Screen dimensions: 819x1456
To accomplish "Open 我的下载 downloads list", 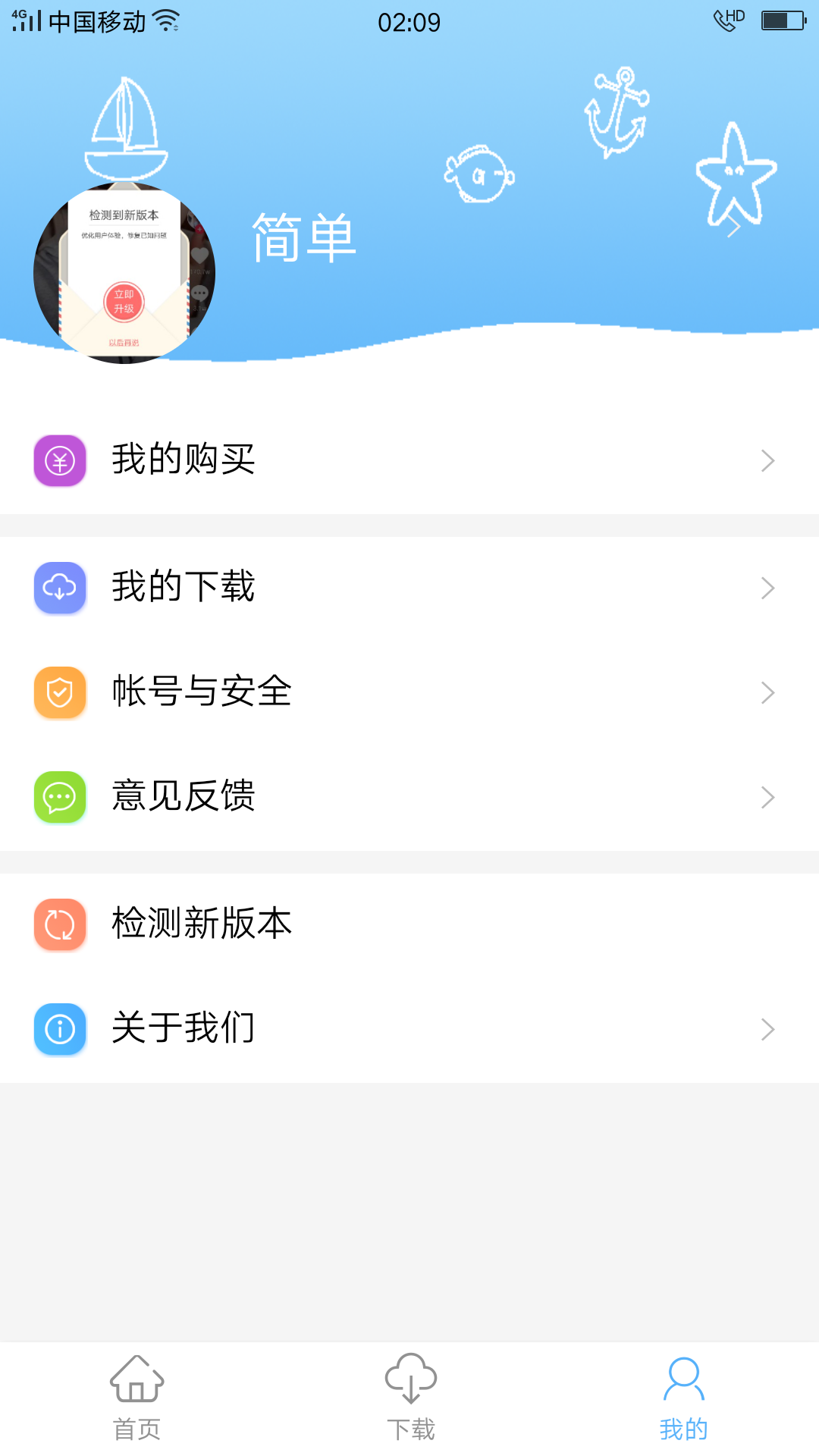I will coord(409,588).
